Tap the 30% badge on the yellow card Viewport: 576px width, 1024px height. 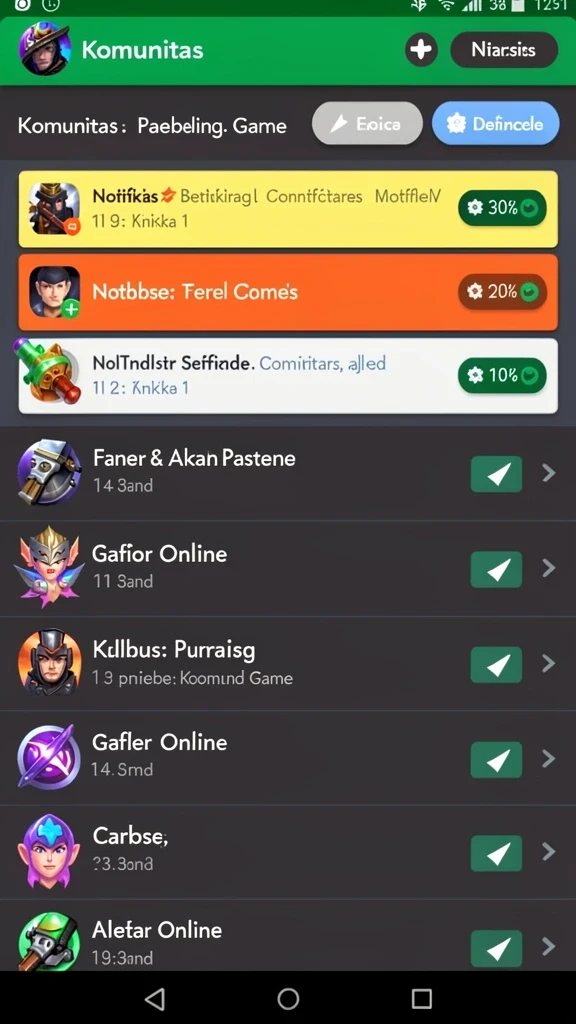click(502, 208)
